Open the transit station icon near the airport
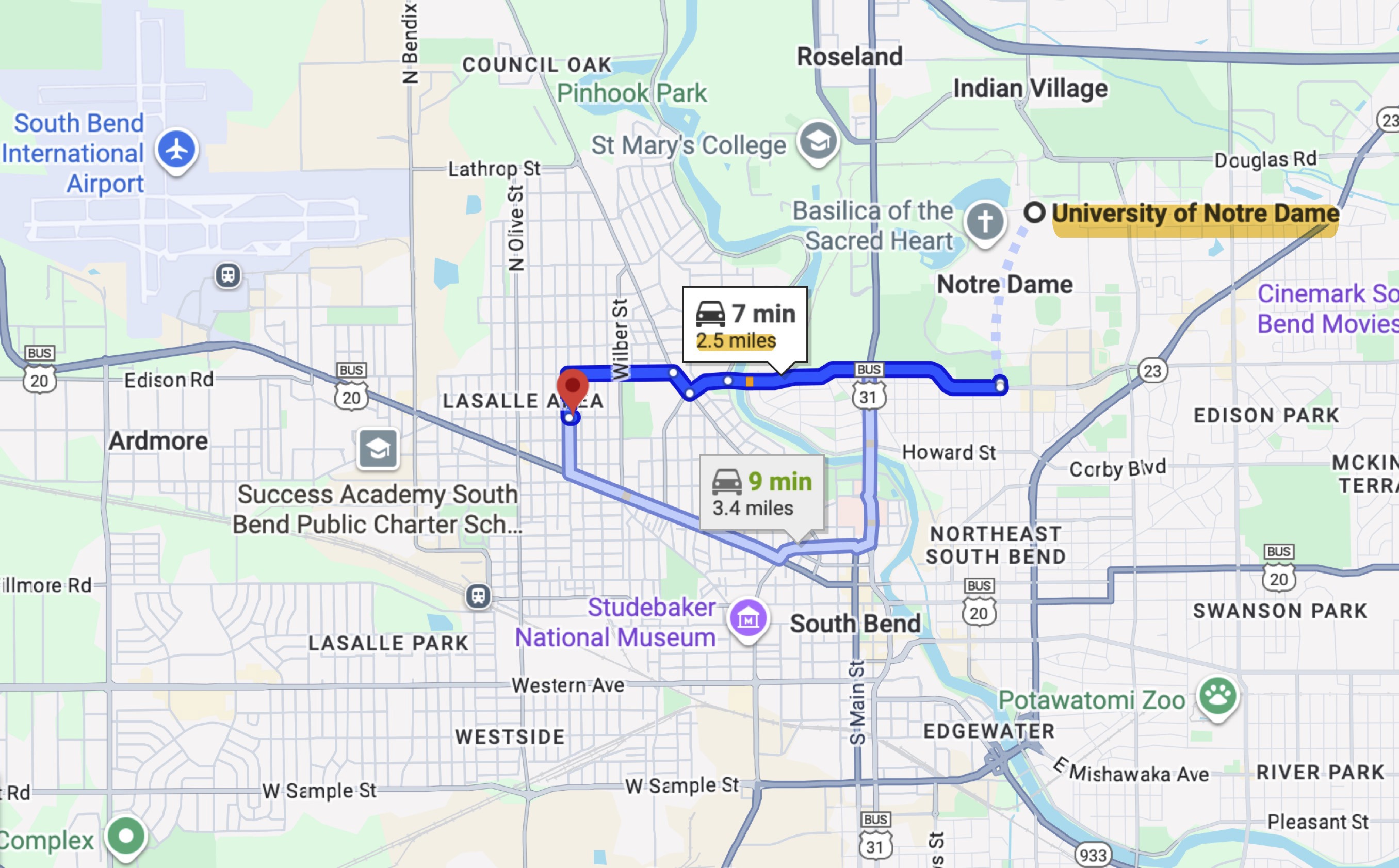 [x=228, y=275]
